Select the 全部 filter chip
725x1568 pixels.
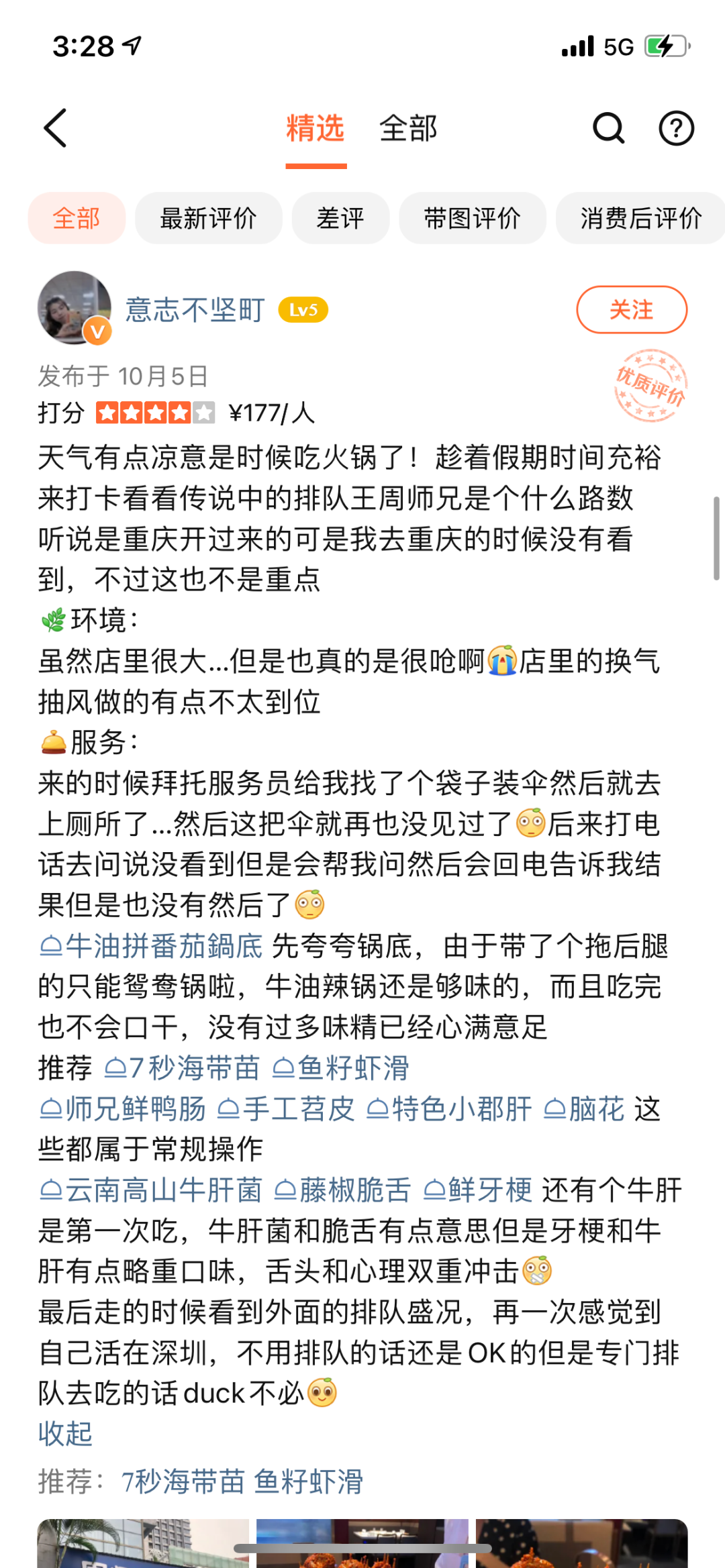[77, 218]
